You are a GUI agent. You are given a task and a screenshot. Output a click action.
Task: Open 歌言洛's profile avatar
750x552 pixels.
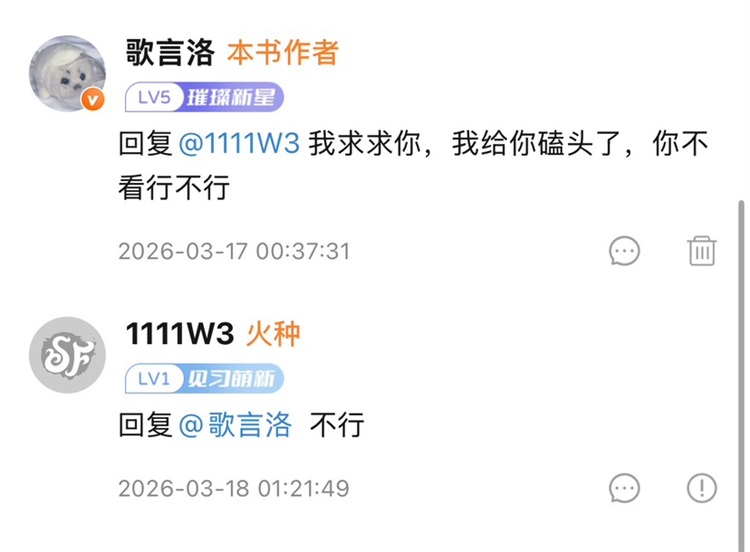(x=67, y=75)
